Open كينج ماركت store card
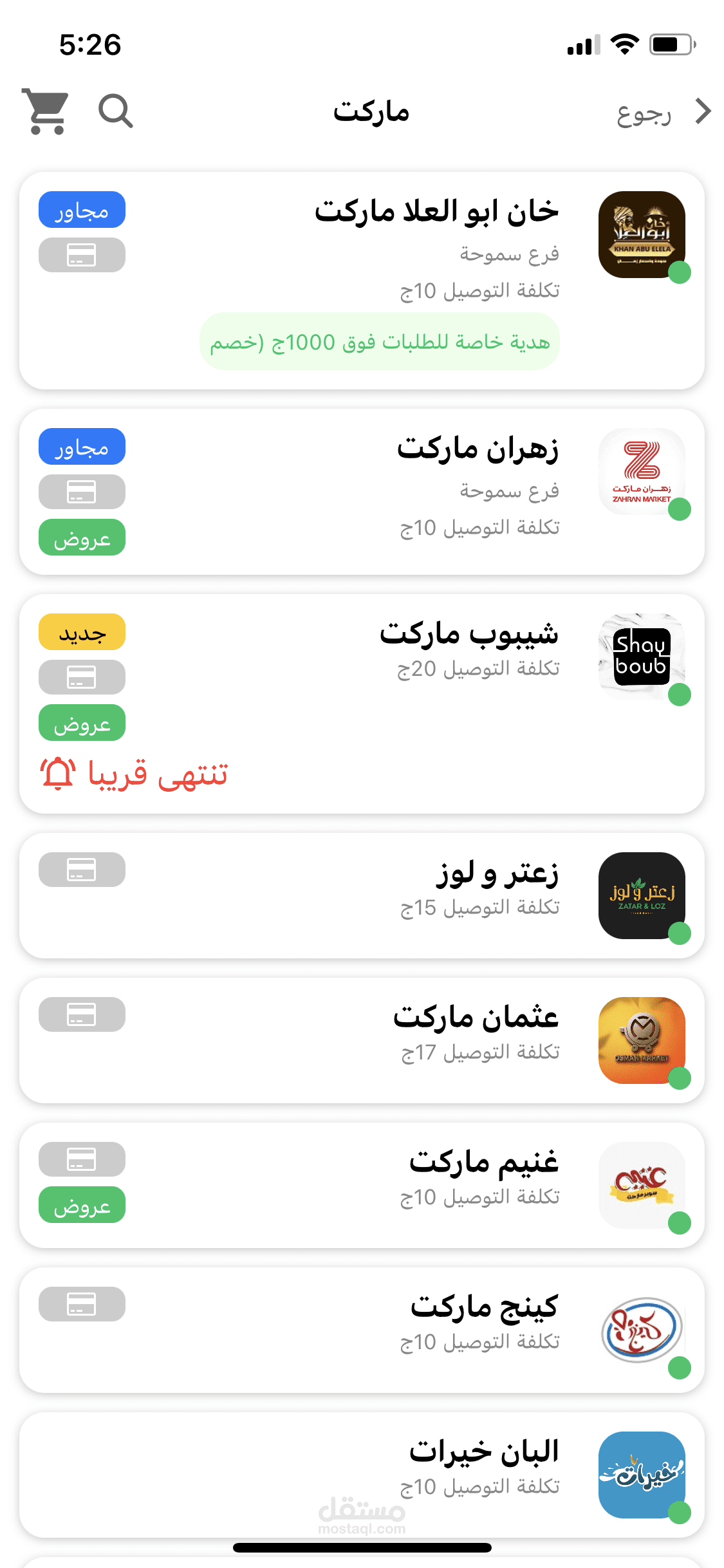Image resolution: width=724 pixels, height=1568 pixels. pos(484,1308)
